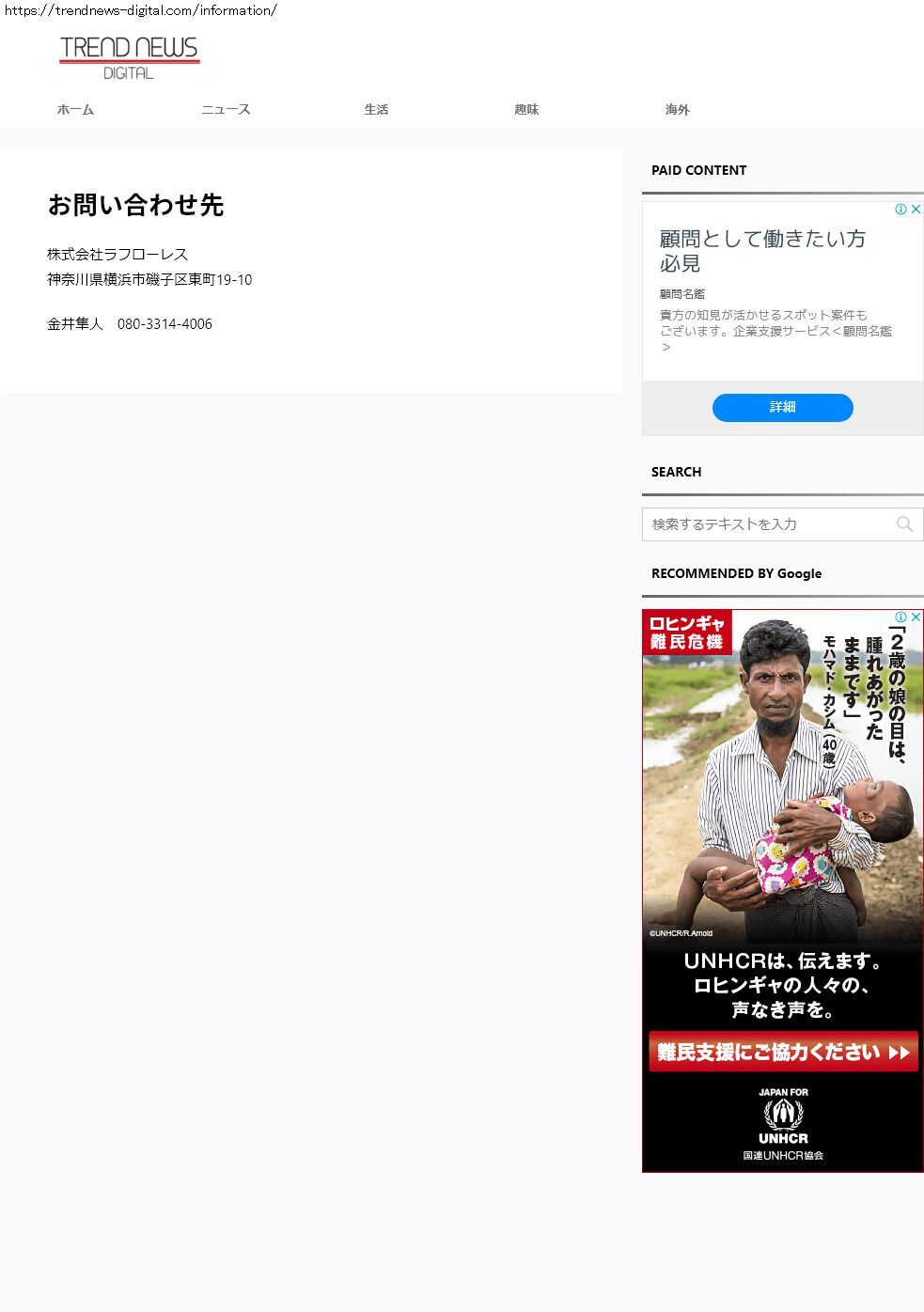This screenshot has width=924, height=1312.
Task: Open the 生活 category
Action: pos(376,110)
